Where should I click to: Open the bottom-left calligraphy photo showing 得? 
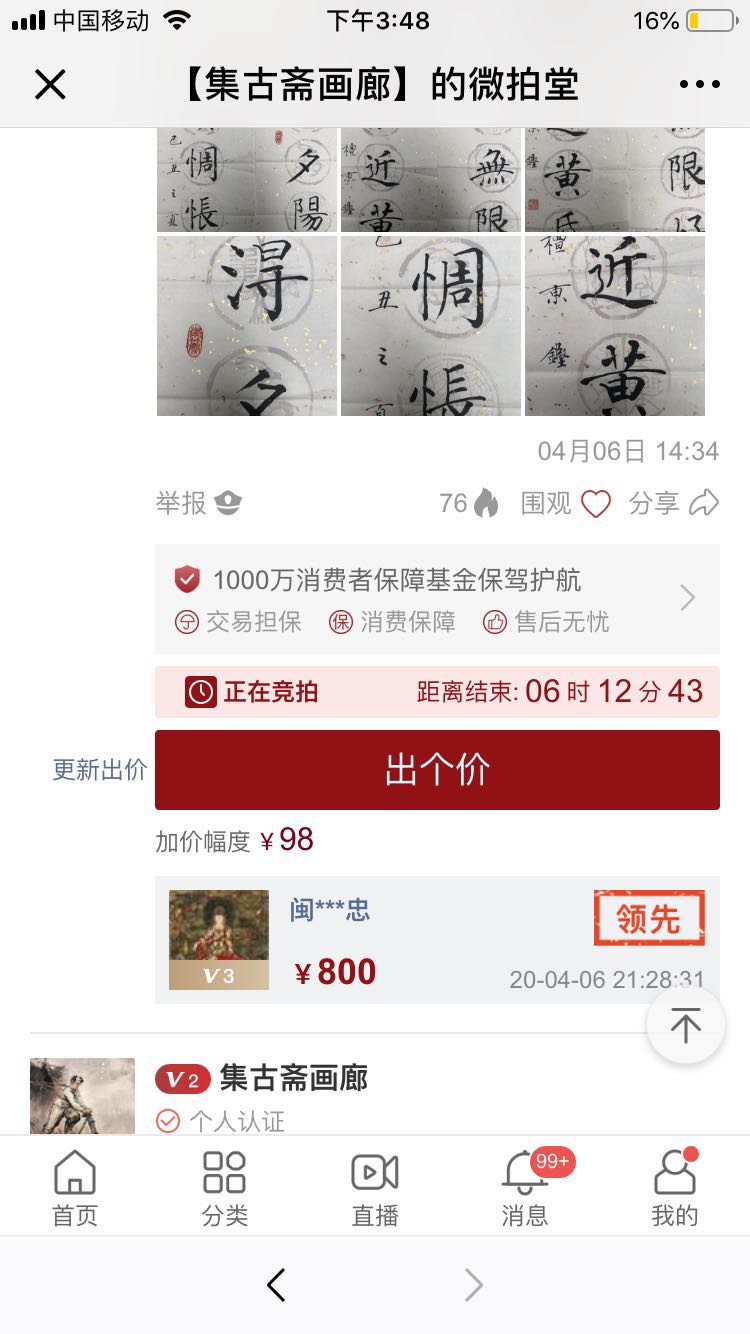(x=246, y=326)
